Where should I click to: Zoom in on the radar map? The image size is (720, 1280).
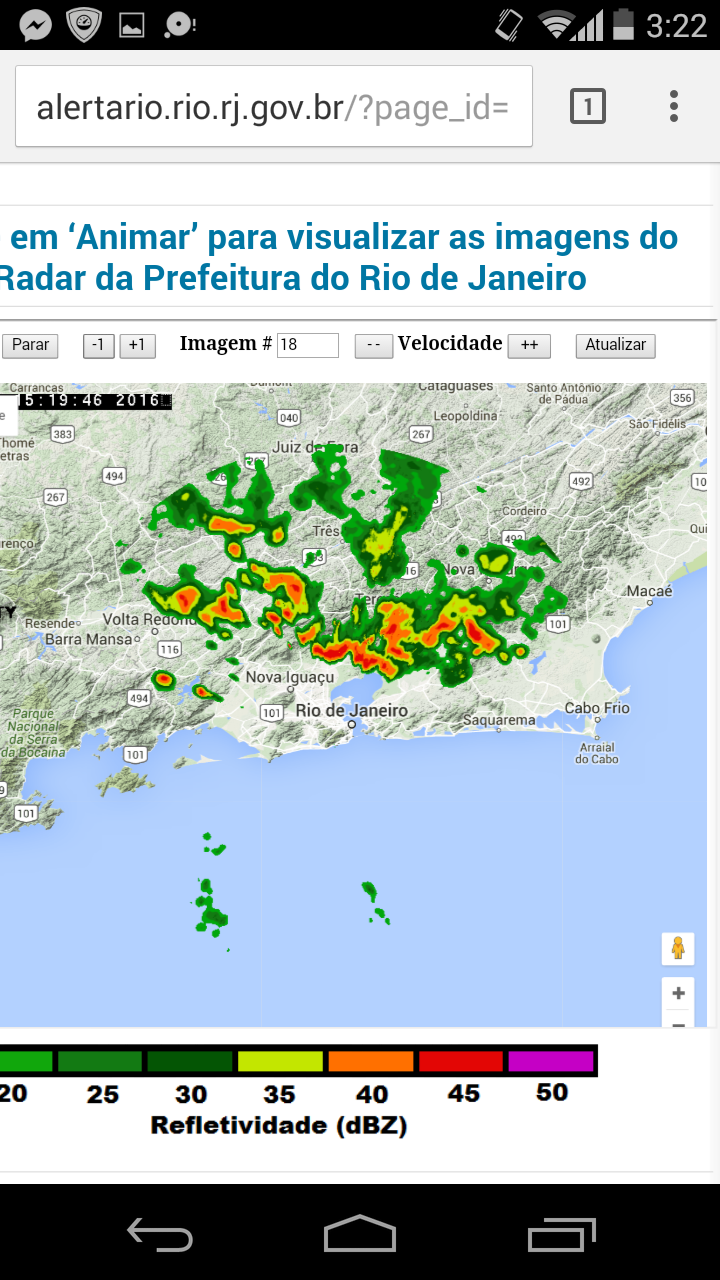tap(678, 993)
